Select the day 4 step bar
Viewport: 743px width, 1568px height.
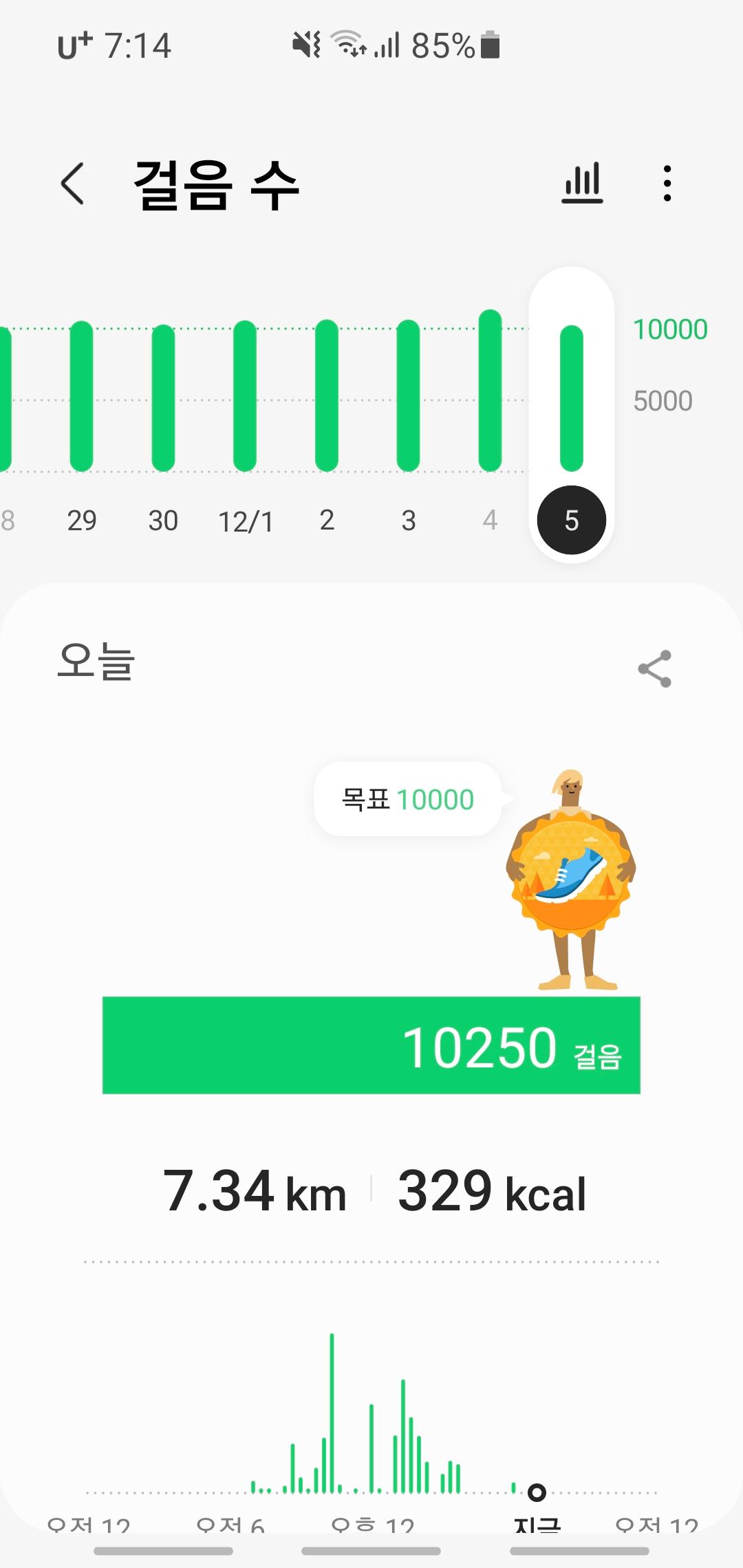click(490, 392)
